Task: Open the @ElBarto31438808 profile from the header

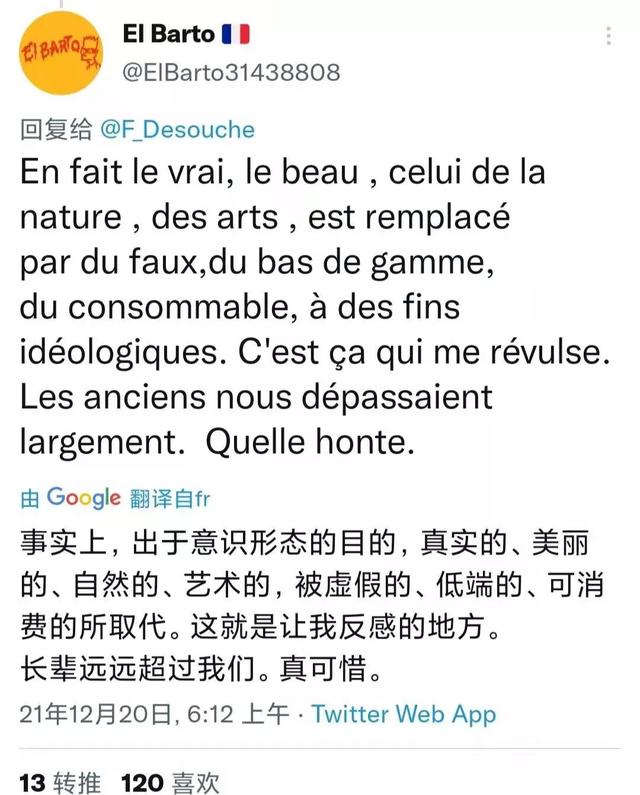Action: (231, 72)
